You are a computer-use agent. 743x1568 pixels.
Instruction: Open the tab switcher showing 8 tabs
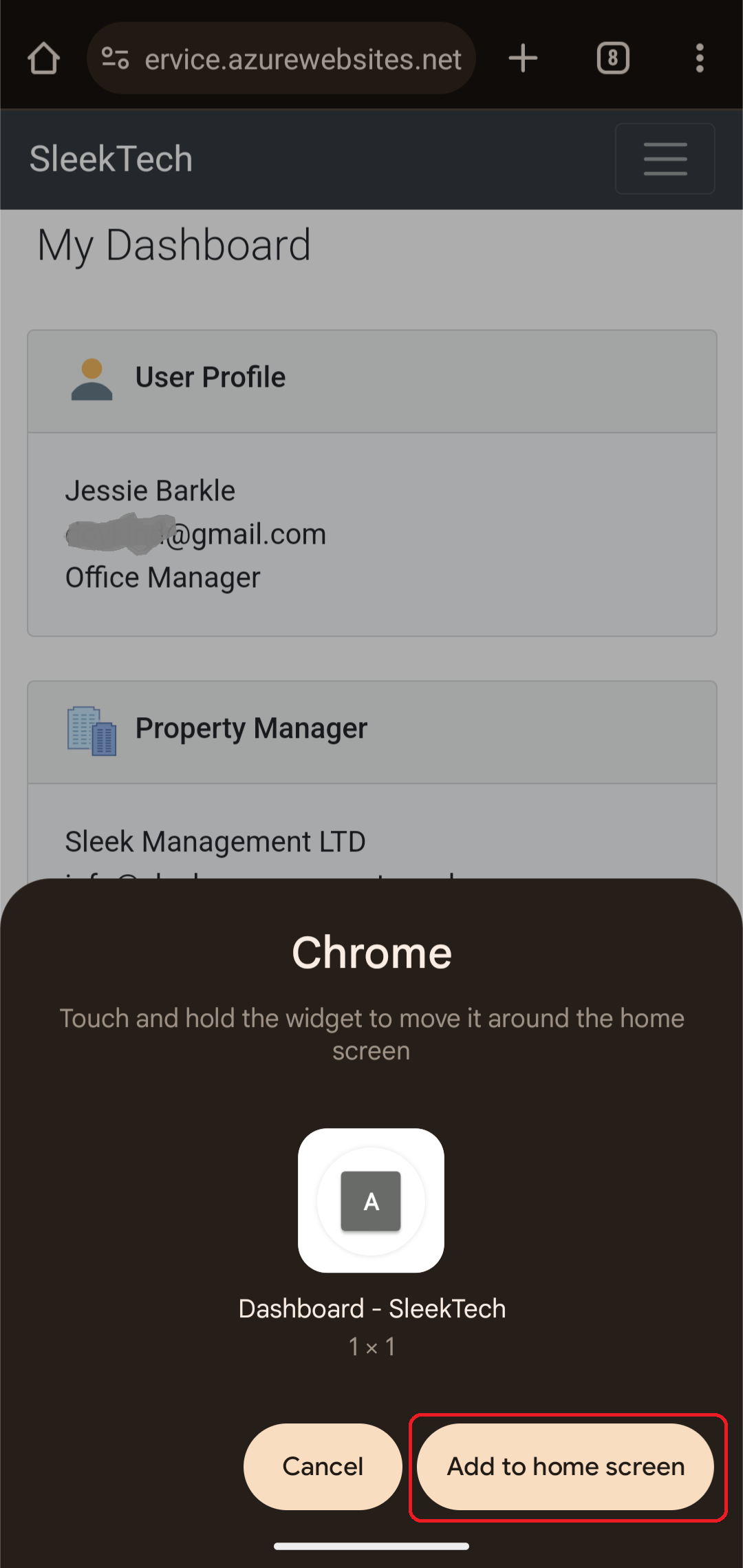tap(612, 59)
